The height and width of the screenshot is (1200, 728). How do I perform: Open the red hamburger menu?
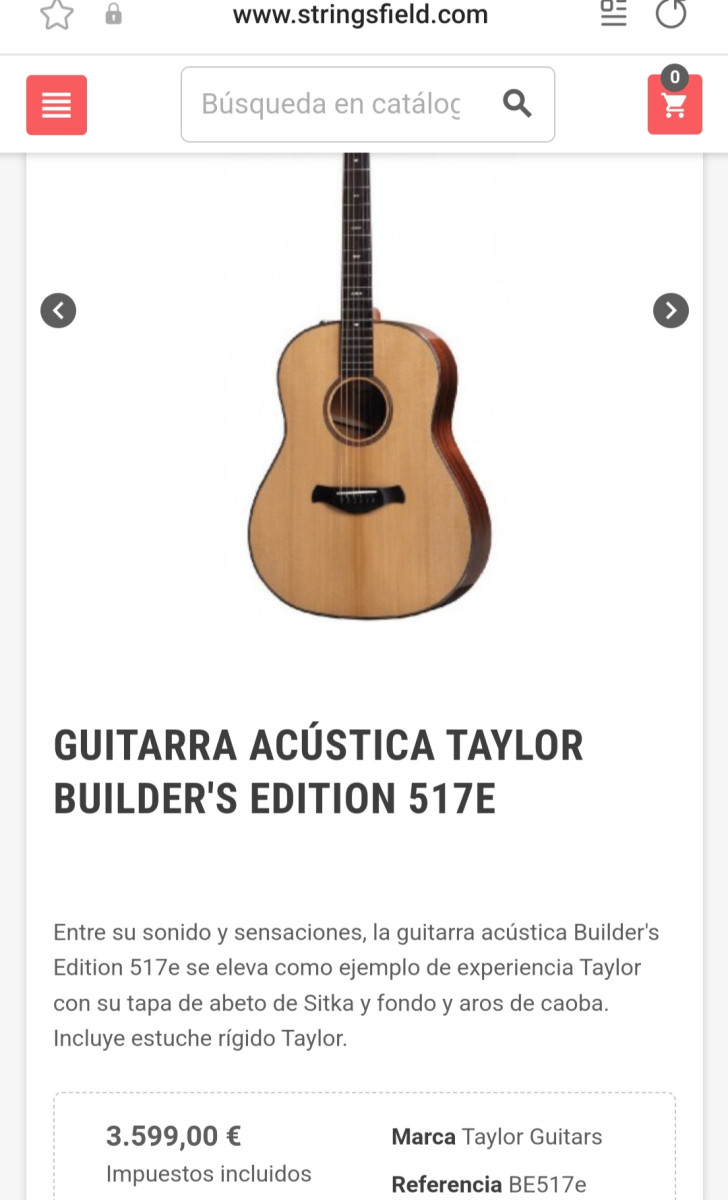[x=56, y=105]
